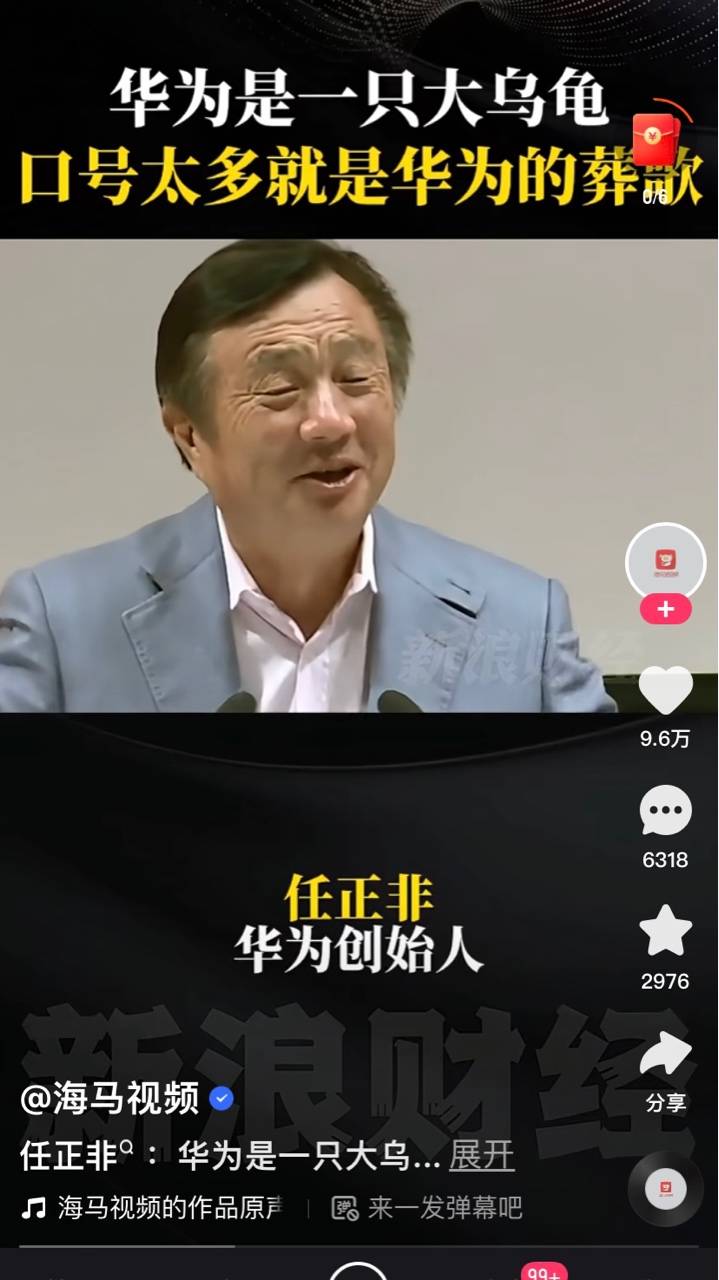
Task: Open the spinning music disc
Action: click(x=665, y=1189)
